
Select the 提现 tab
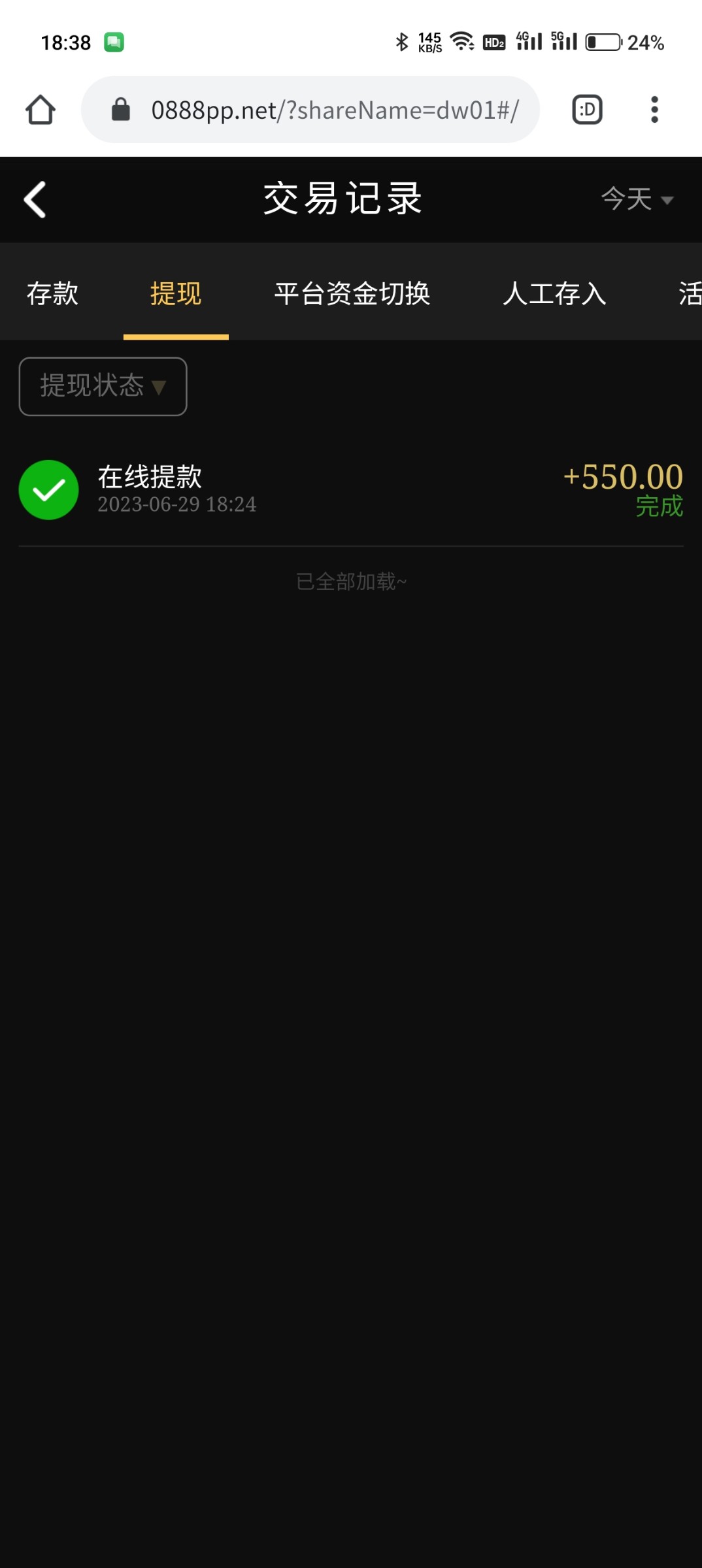(175, 294)
